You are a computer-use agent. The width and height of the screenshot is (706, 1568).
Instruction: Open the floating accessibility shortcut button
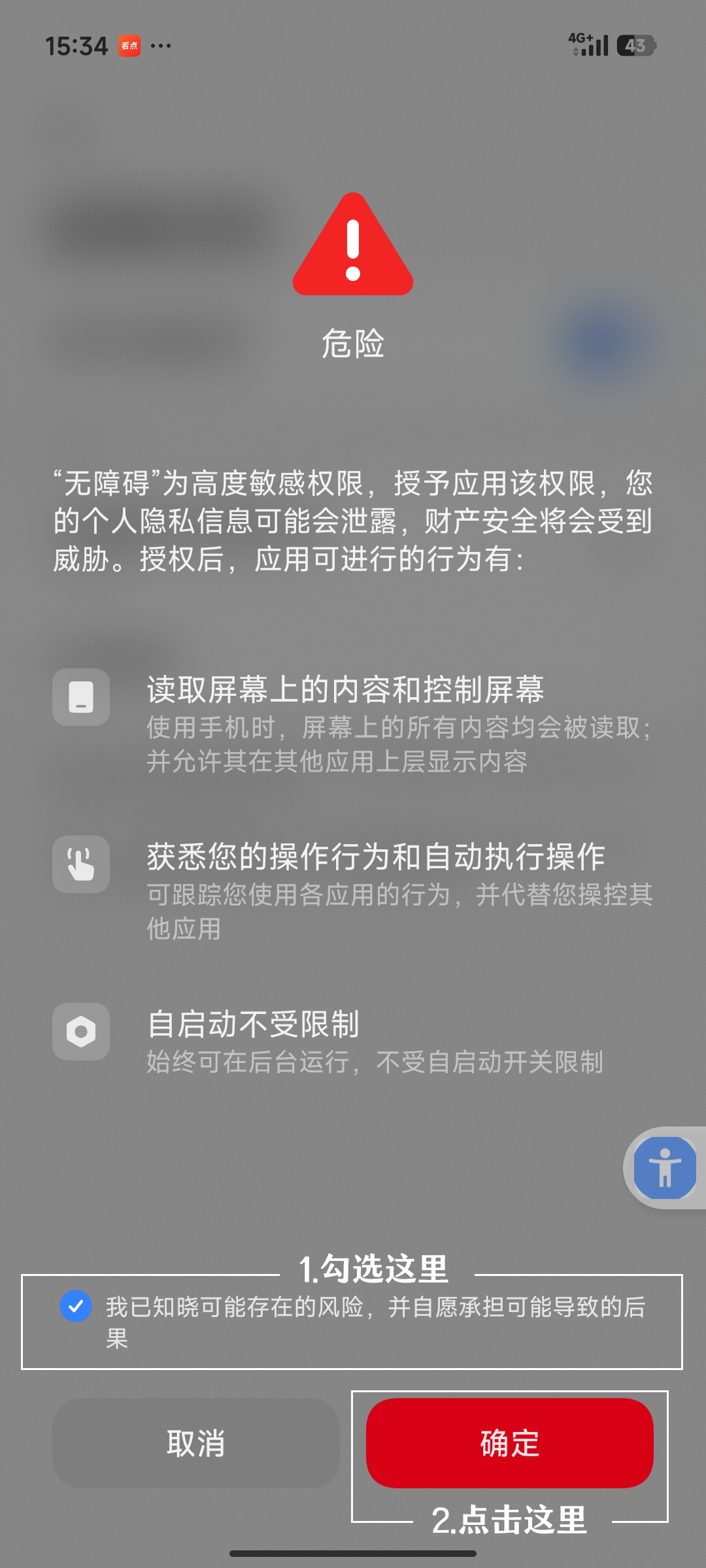[665, 1168]
